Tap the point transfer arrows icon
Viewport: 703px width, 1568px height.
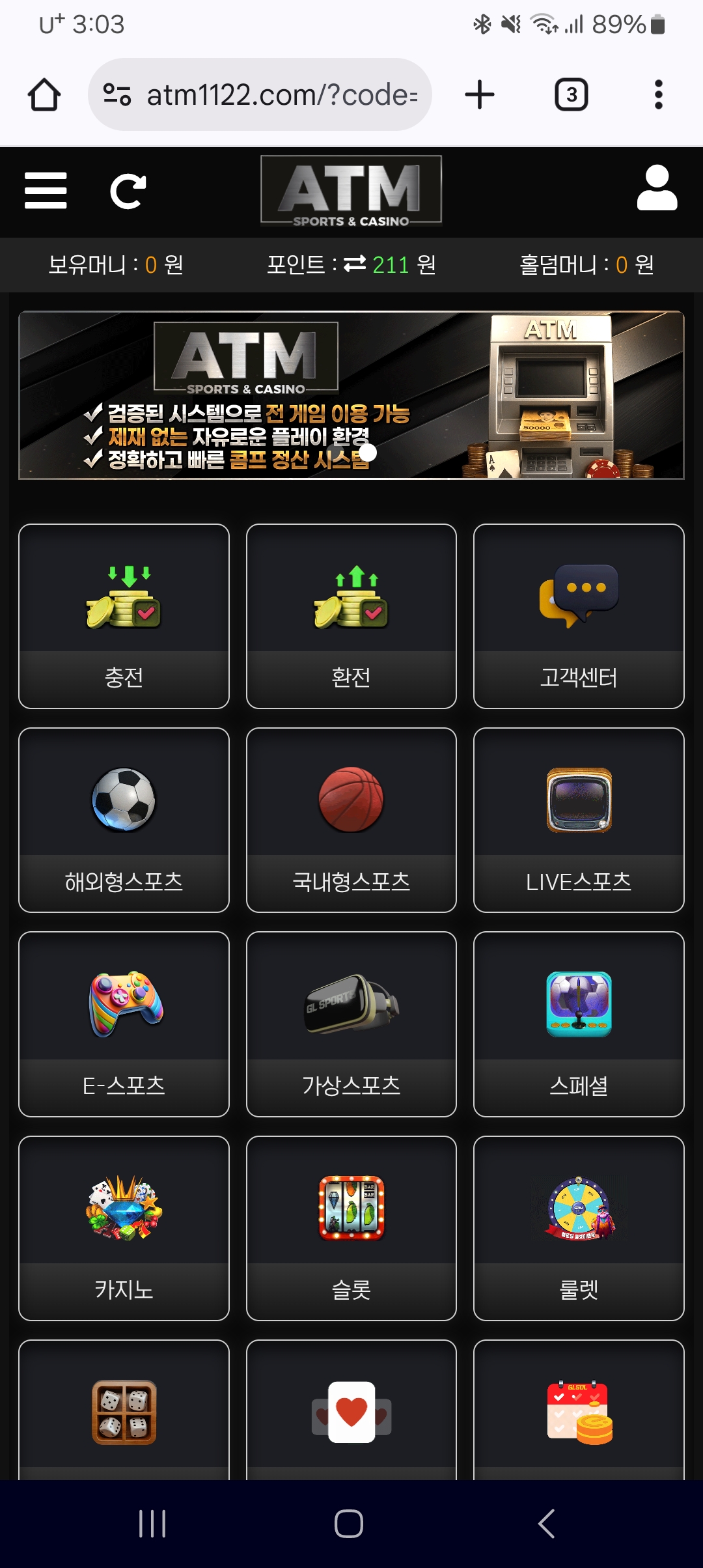[355, 264]
